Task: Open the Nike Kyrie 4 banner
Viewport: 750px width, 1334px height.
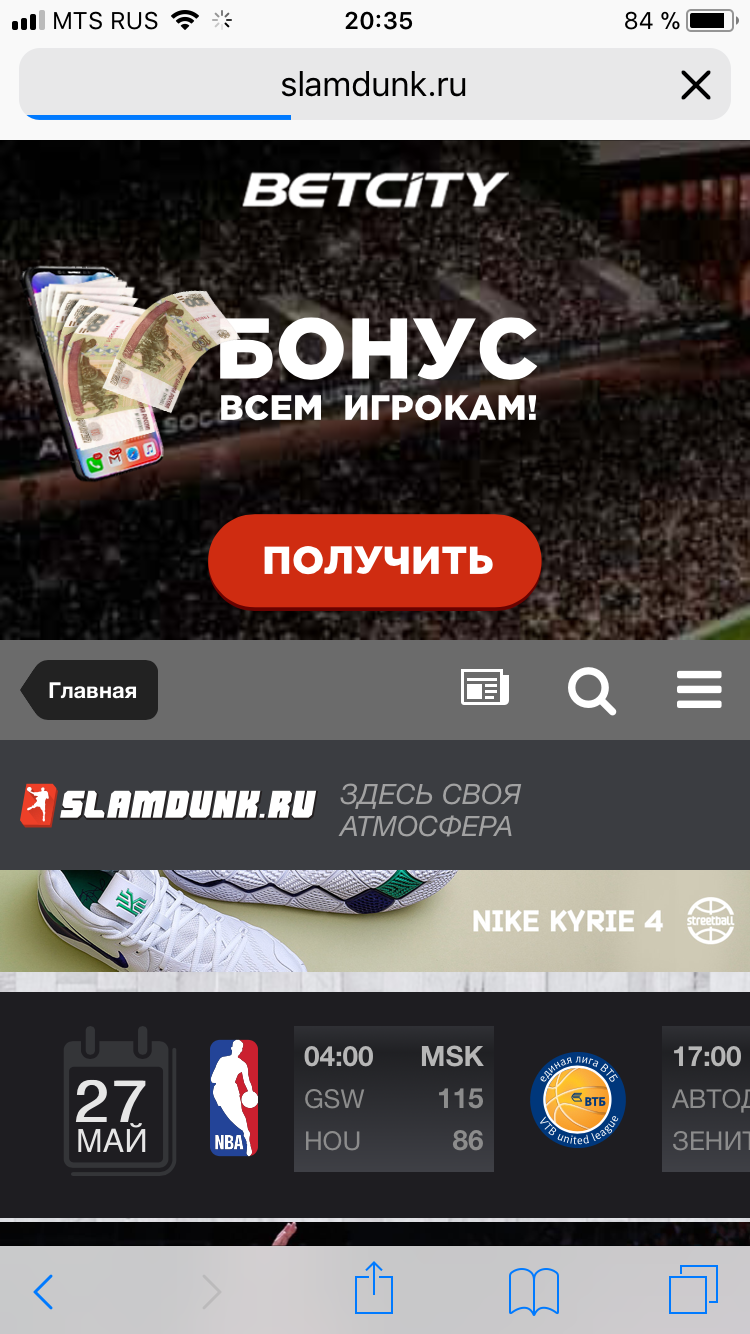Action: [x=375, y=920]
